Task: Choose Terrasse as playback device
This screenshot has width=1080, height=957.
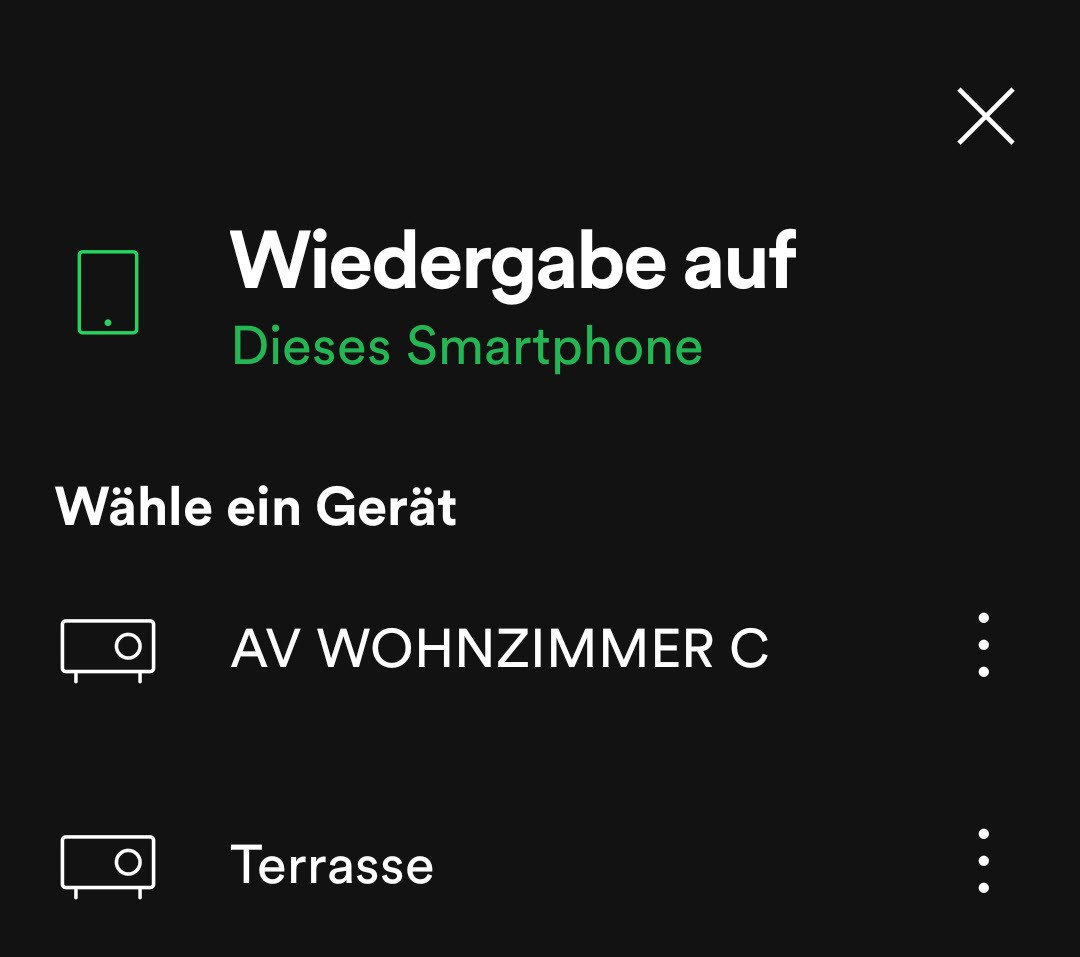Action: point(333,865)
